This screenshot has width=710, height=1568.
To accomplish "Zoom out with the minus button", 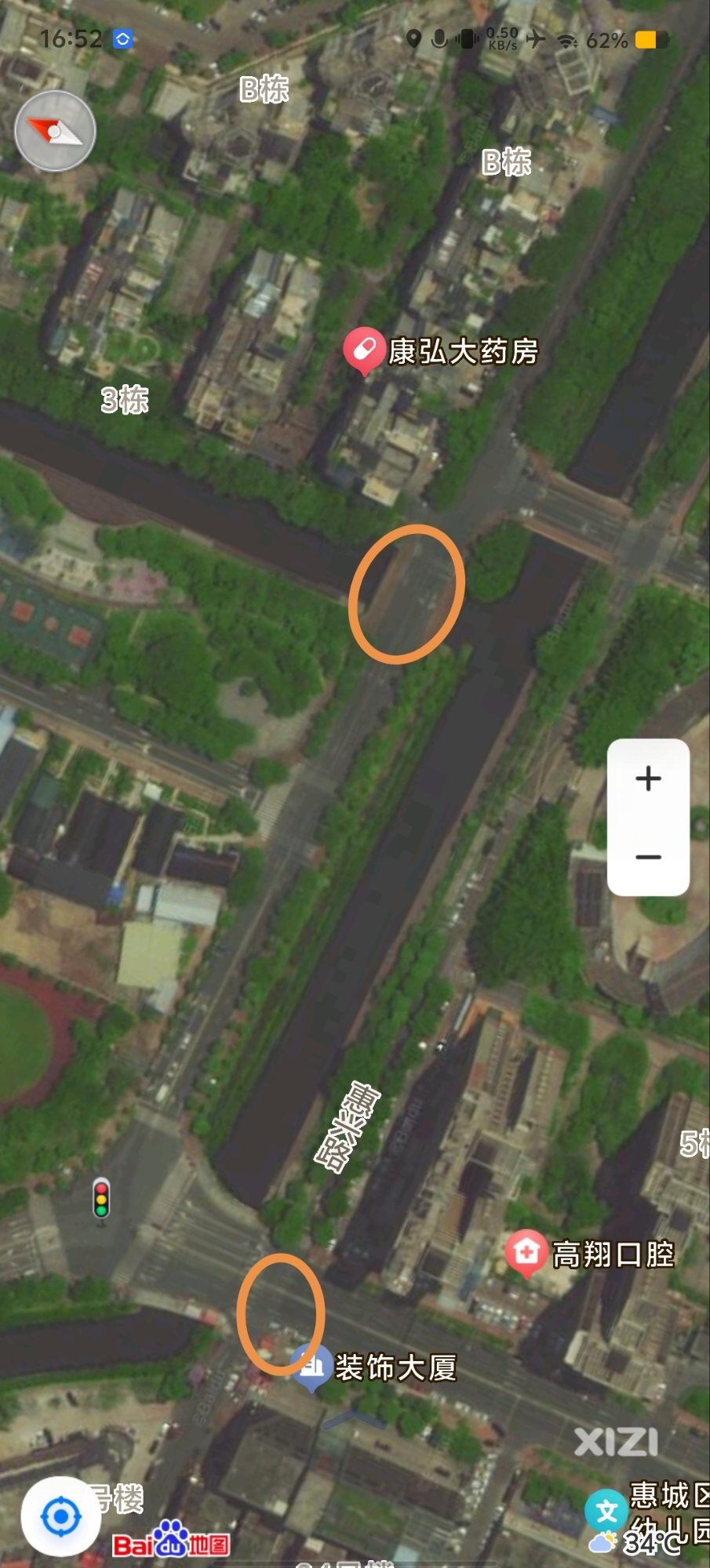I will [648, 857].
